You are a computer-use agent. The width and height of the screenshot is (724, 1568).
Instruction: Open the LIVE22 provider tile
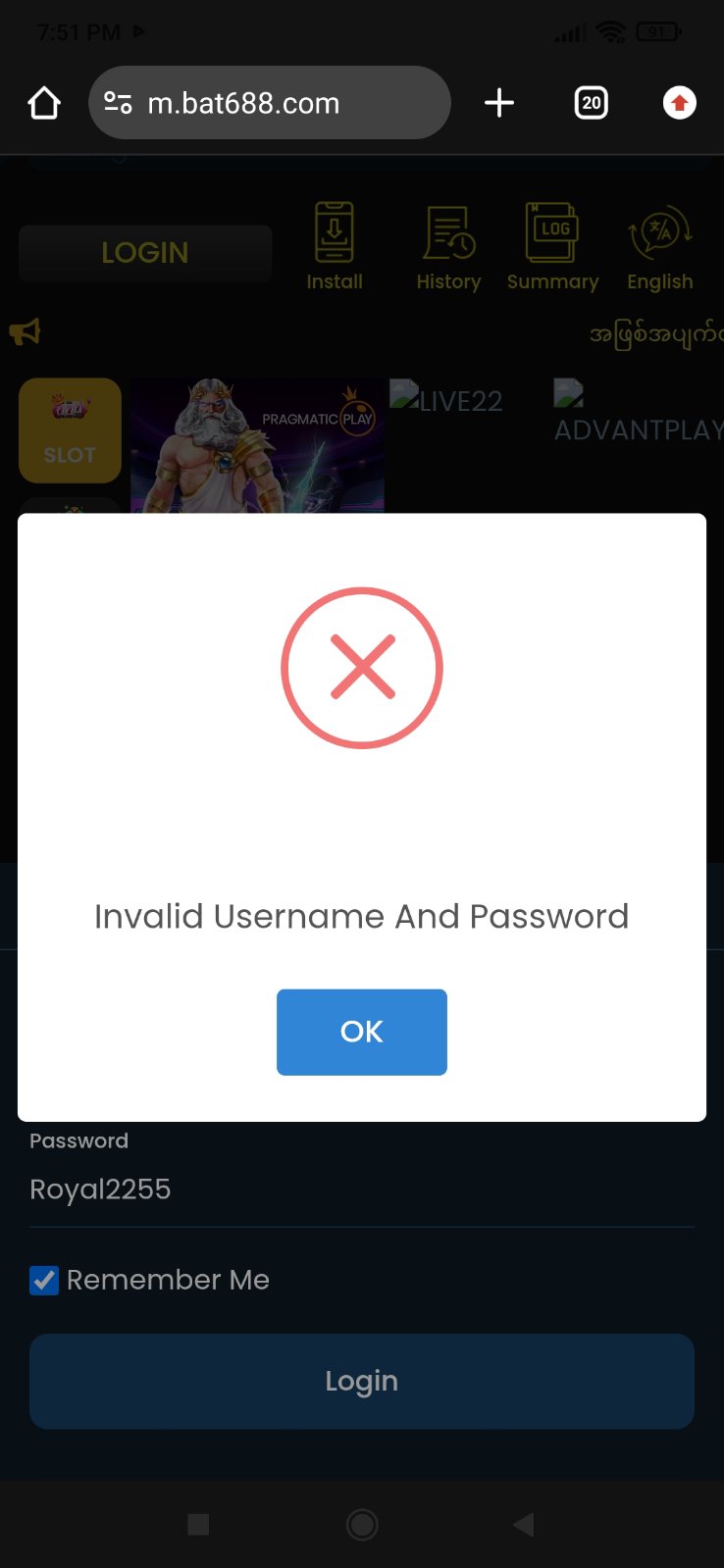[x=446, y=398]
